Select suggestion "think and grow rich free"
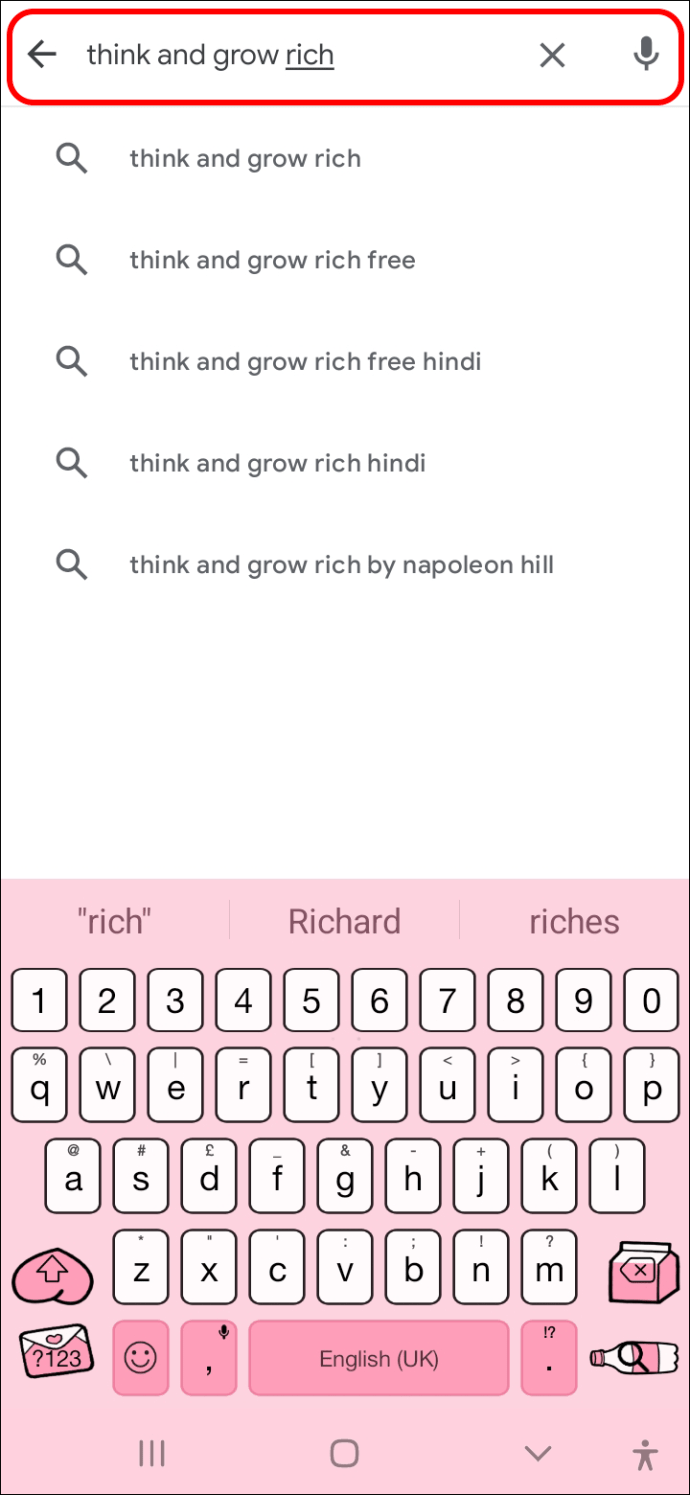 (x=345, y=261)
